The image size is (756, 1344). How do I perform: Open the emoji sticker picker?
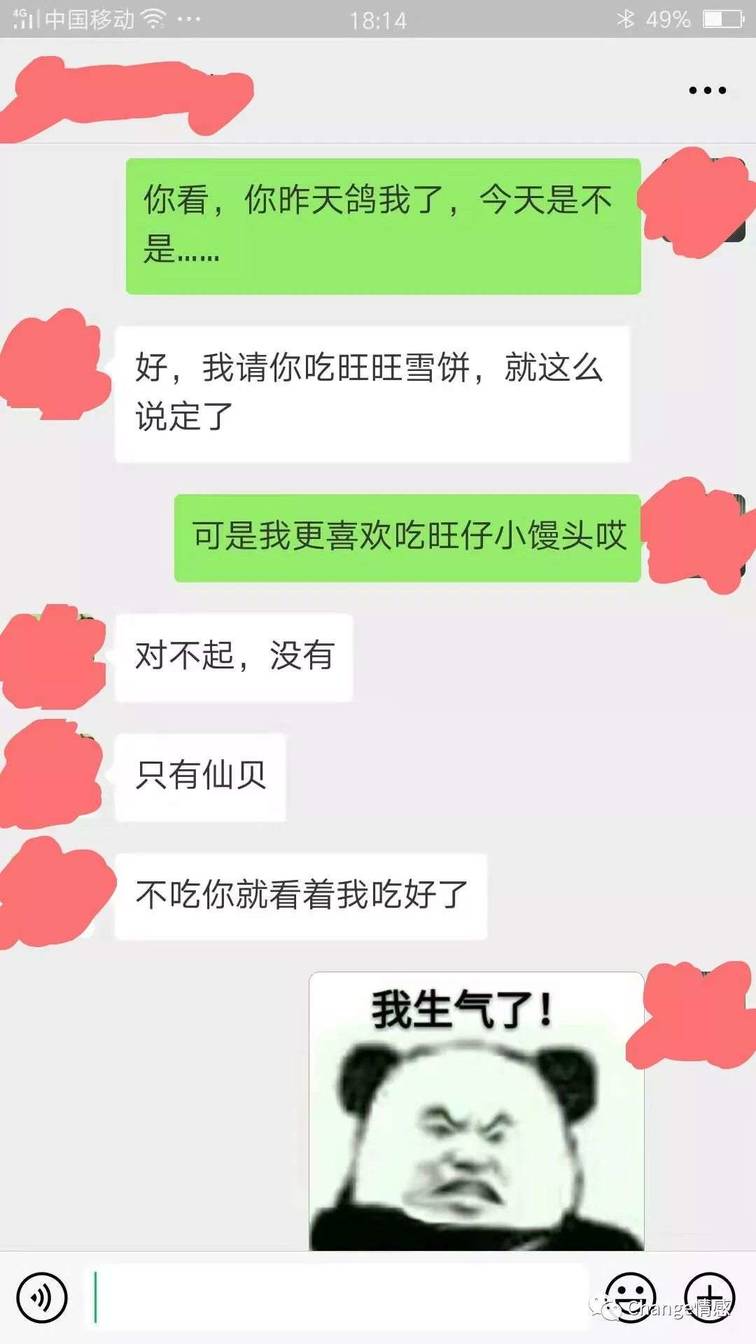point(632,1295)
